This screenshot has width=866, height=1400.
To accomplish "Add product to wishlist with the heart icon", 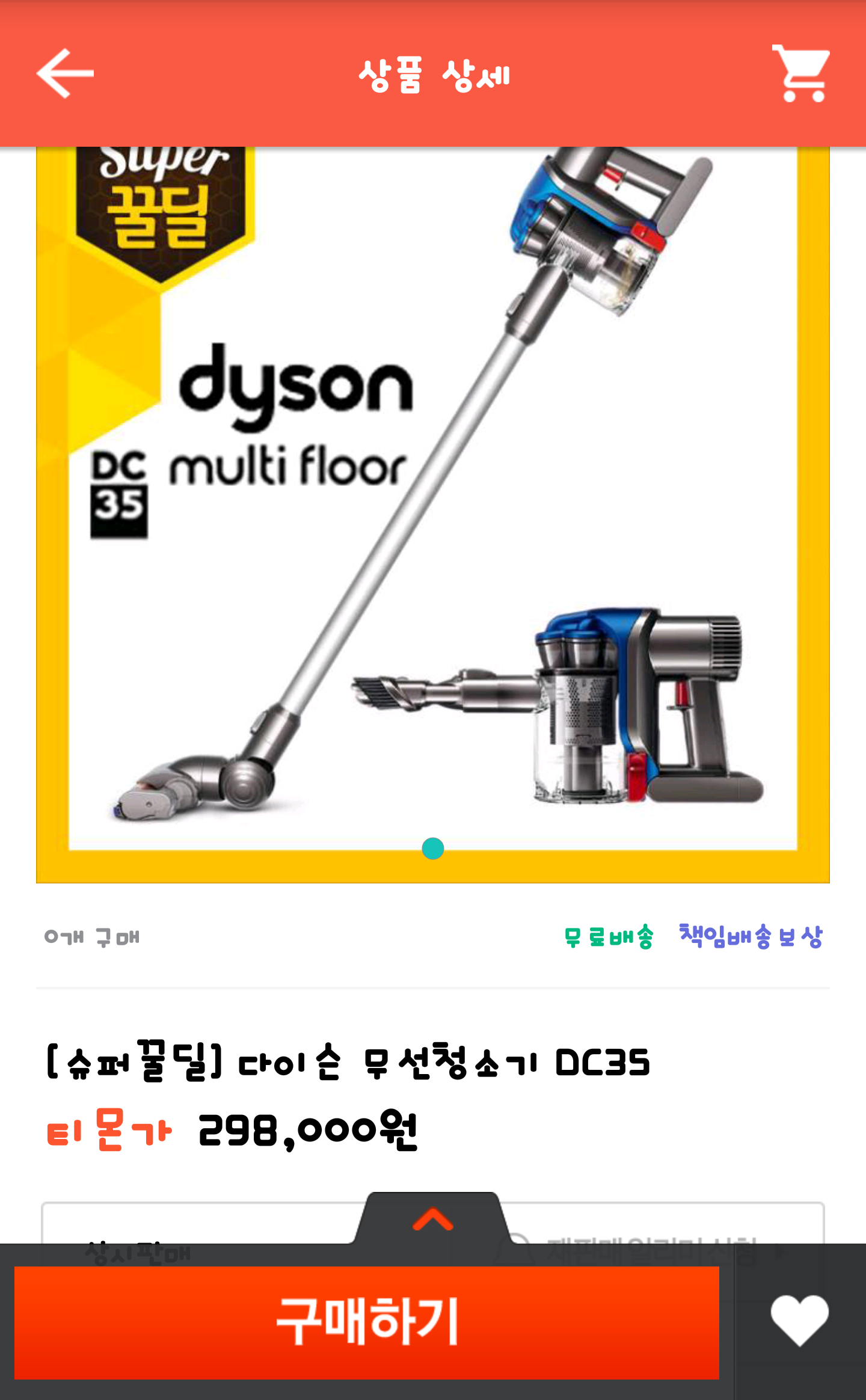I will pyautogui.click(x=799, y=1320).
